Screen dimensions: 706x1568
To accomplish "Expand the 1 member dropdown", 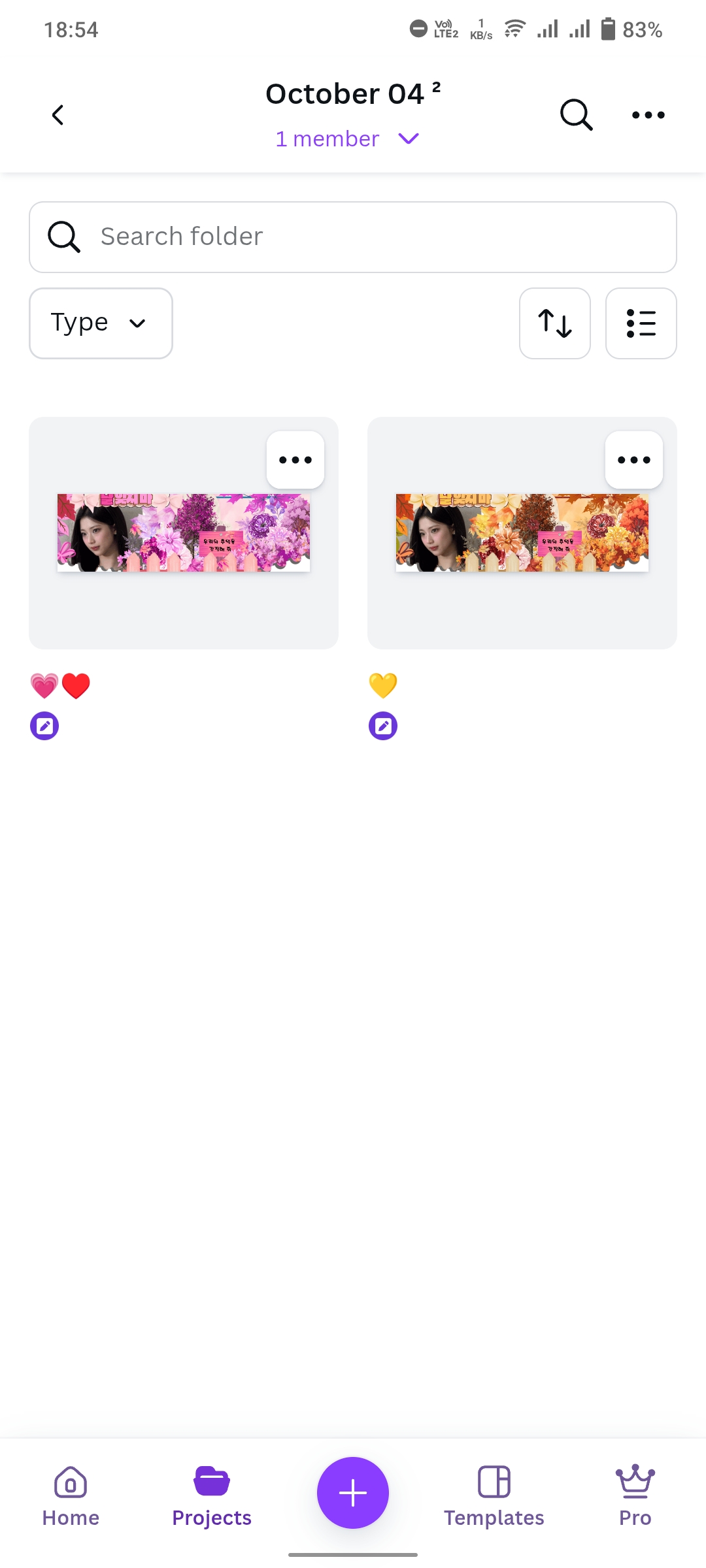I will pos(347,139).
